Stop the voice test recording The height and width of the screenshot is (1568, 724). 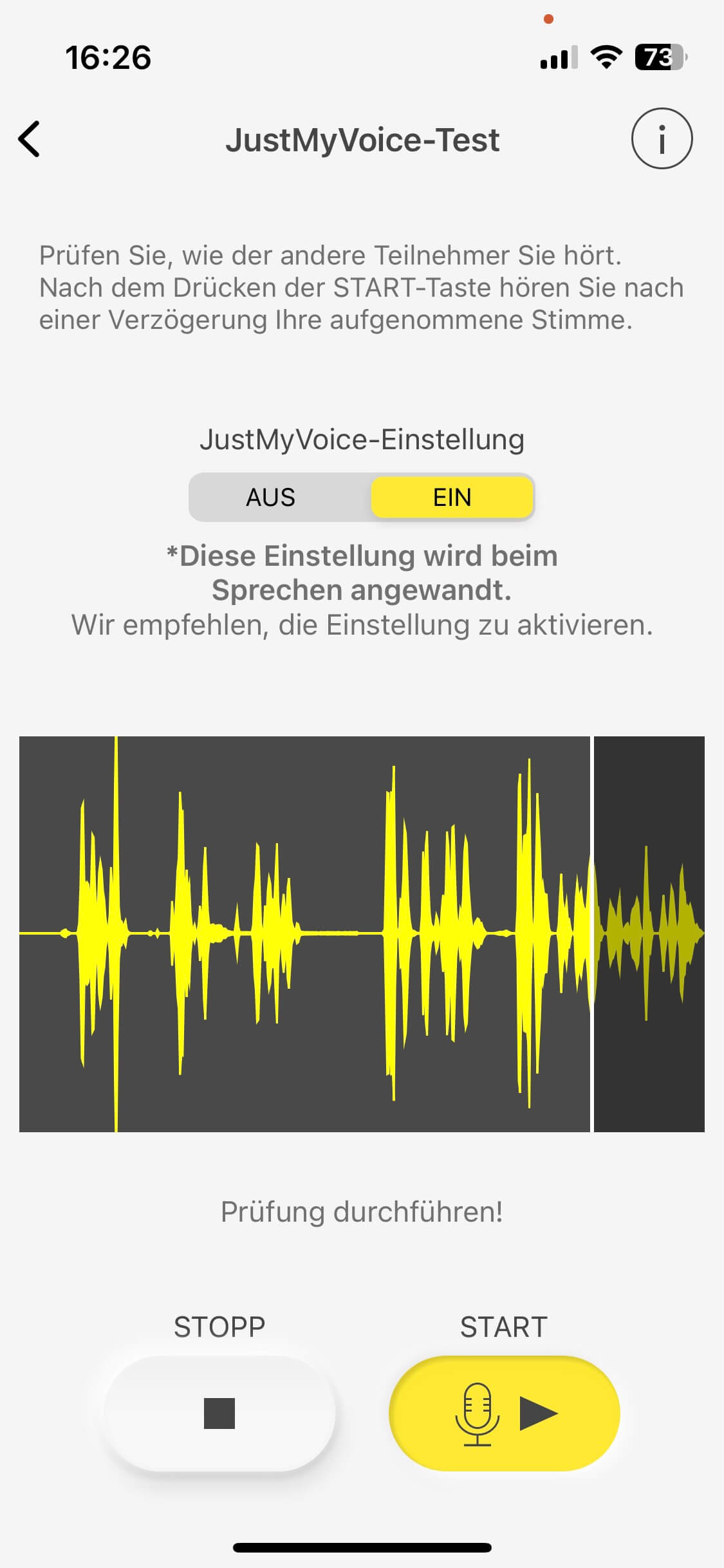click(219, 1414)
